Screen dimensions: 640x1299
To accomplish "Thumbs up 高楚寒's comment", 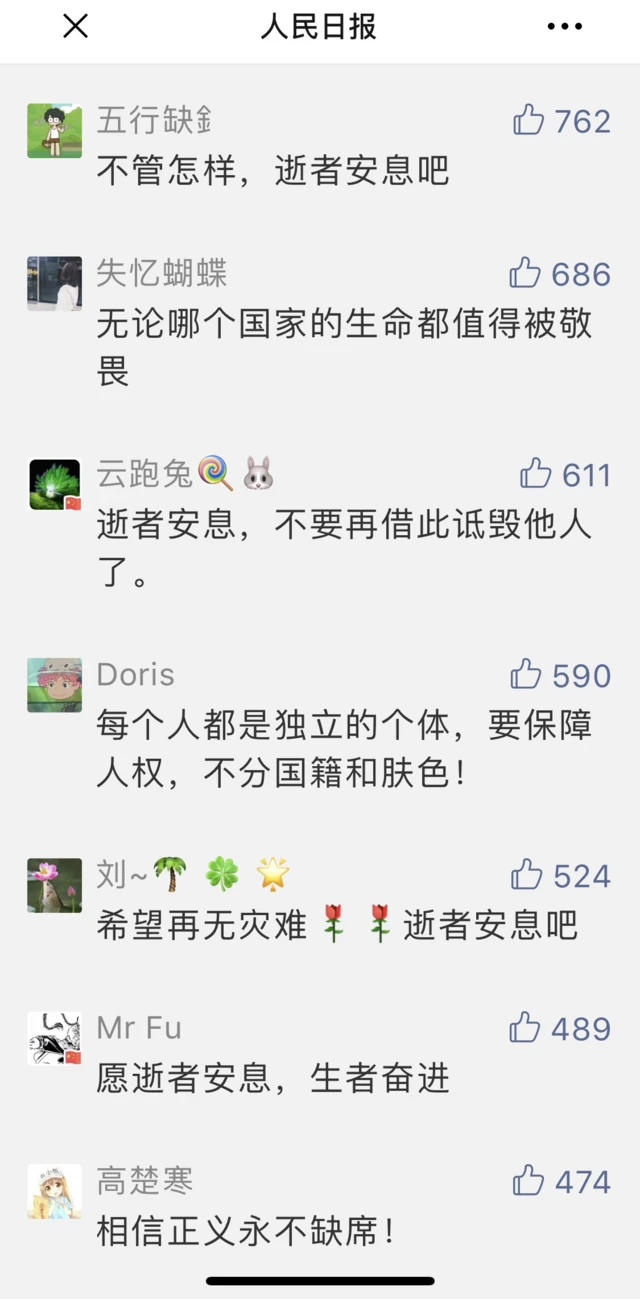I will click(528, 1182).
